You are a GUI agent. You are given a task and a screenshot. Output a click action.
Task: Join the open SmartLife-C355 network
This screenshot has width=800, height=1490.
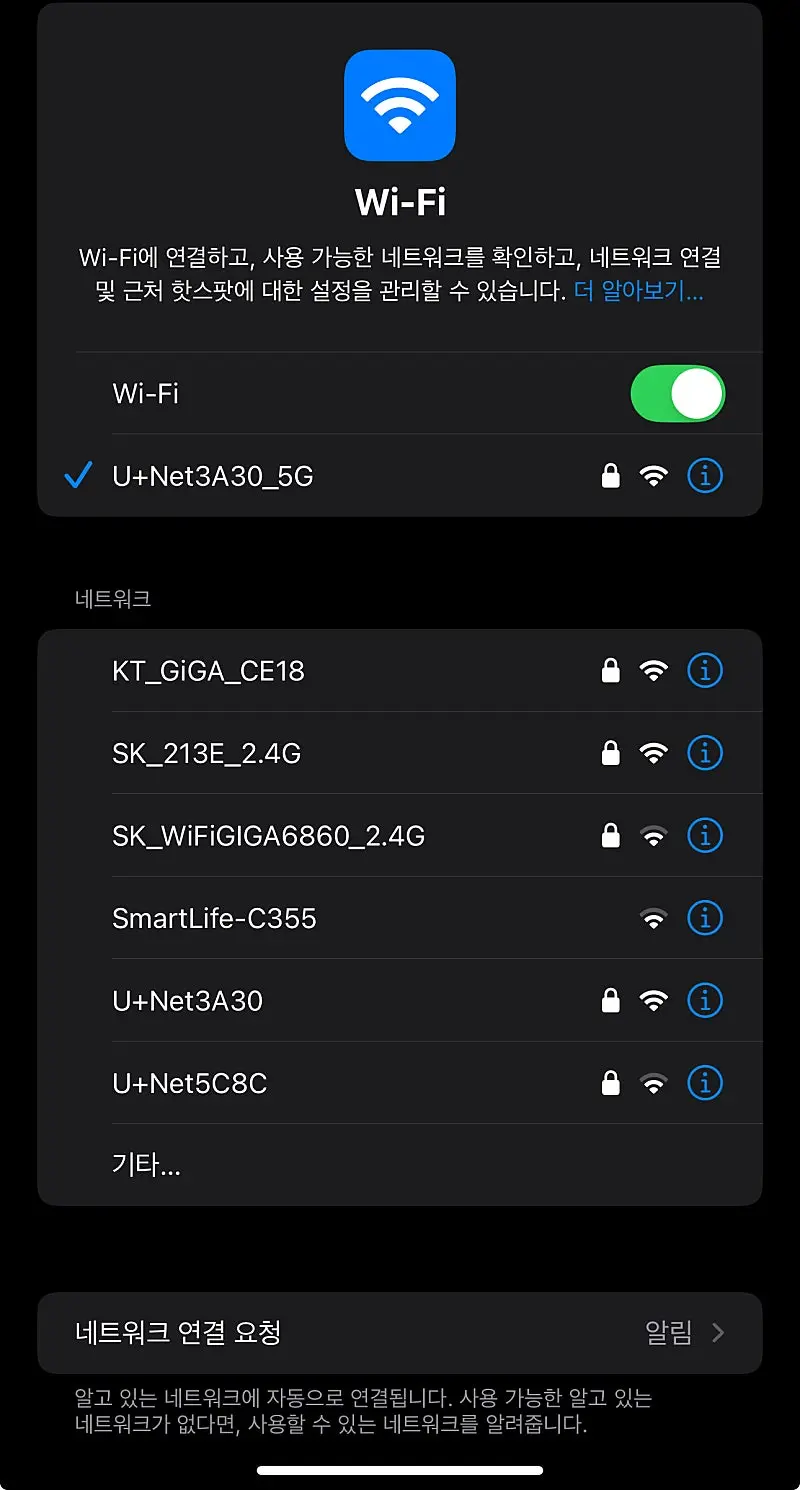pyautogui.click(x=214, y=918)
